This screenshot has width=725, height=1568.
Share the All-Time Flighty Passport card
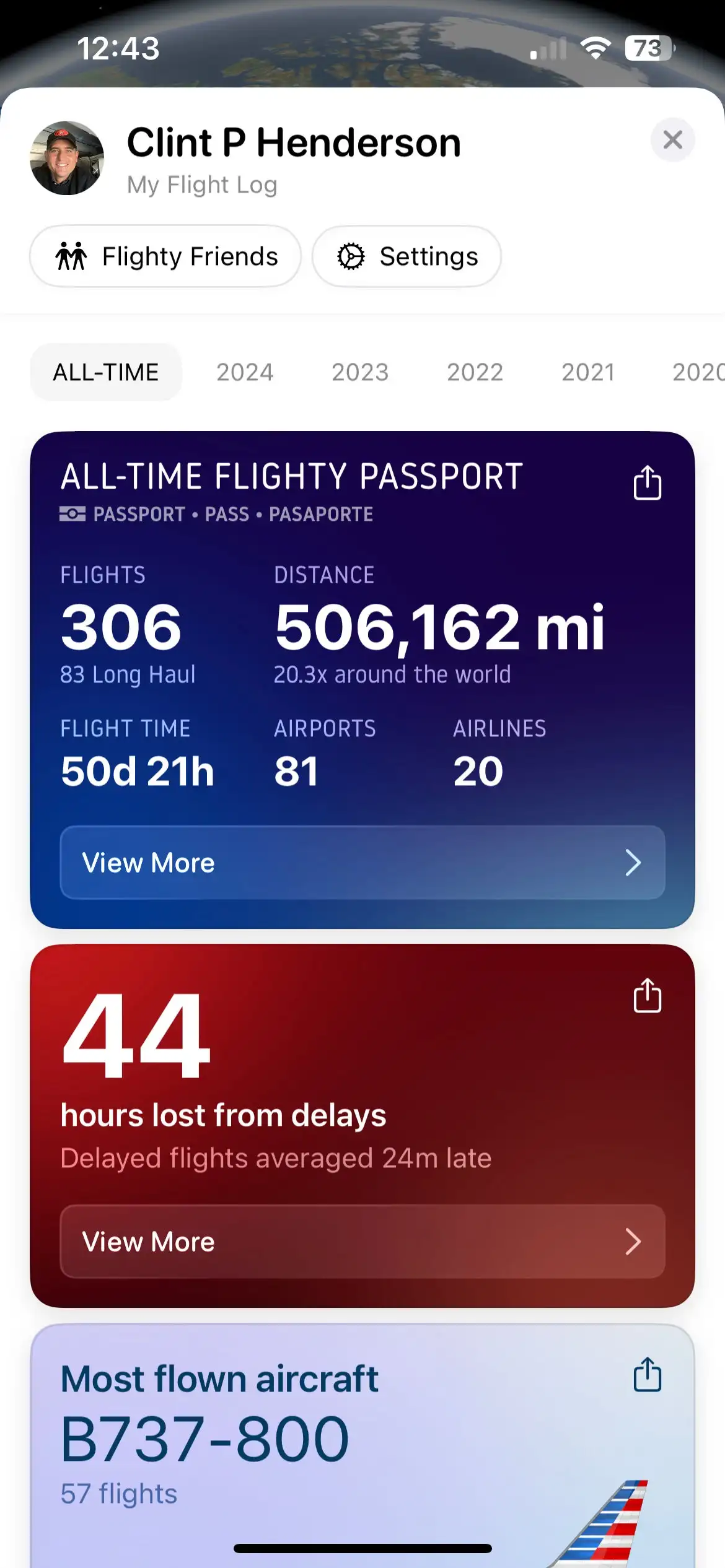(647, 483)
